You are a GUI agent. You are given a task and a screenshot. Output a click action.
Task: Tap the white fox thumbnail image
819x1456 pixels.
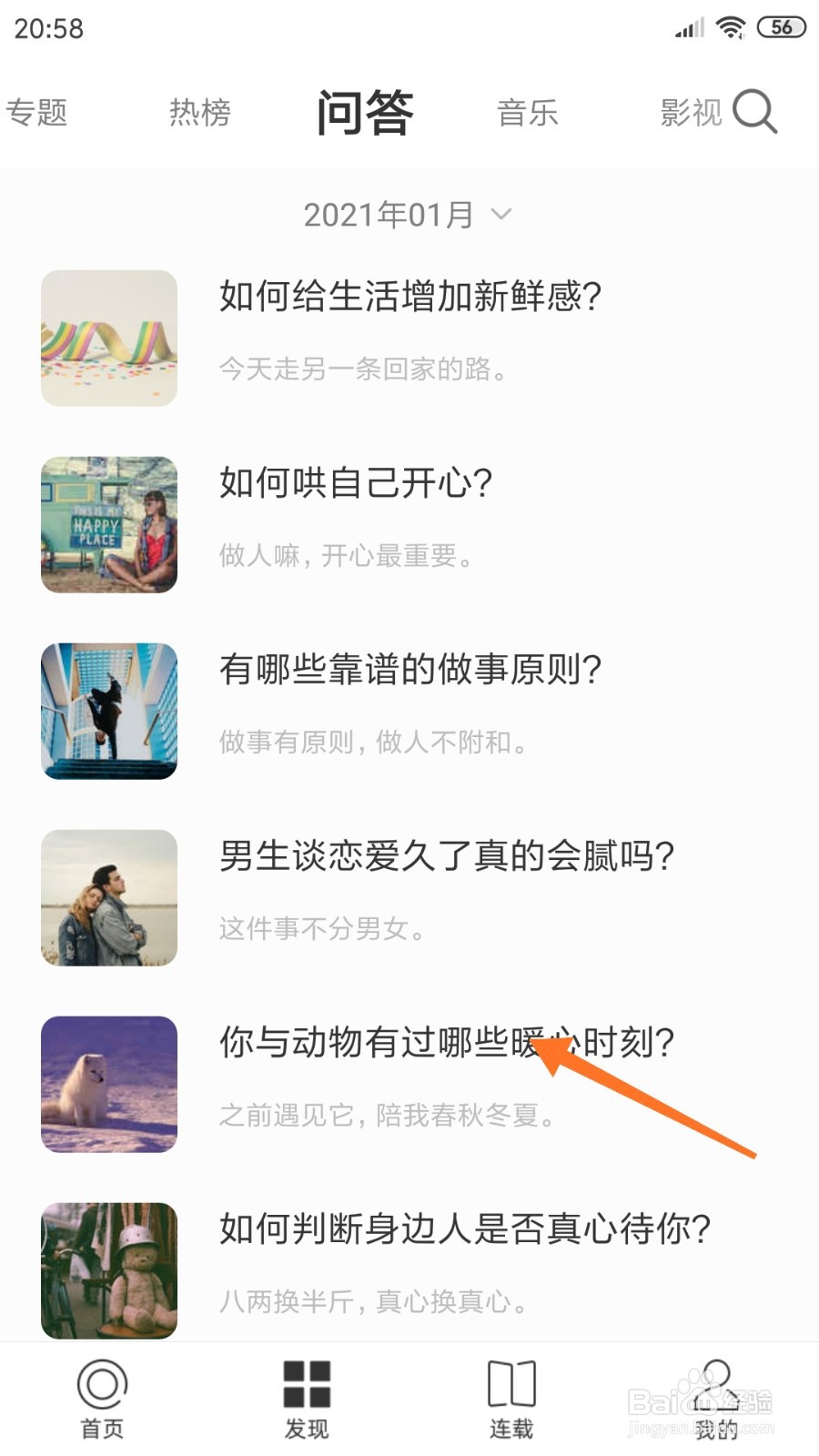pyautogui.click(x=107, y=1083)
